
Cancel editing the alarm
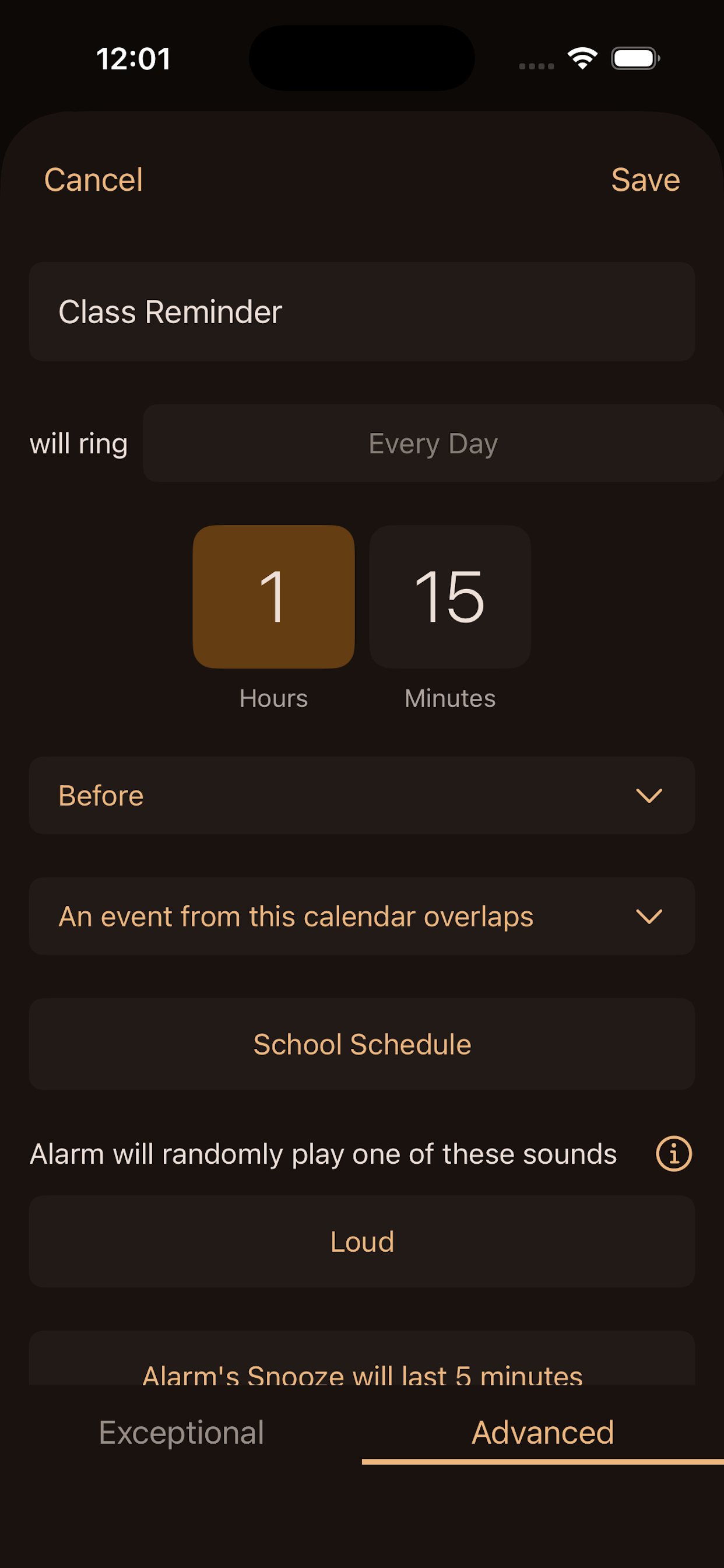pos(93,179)
